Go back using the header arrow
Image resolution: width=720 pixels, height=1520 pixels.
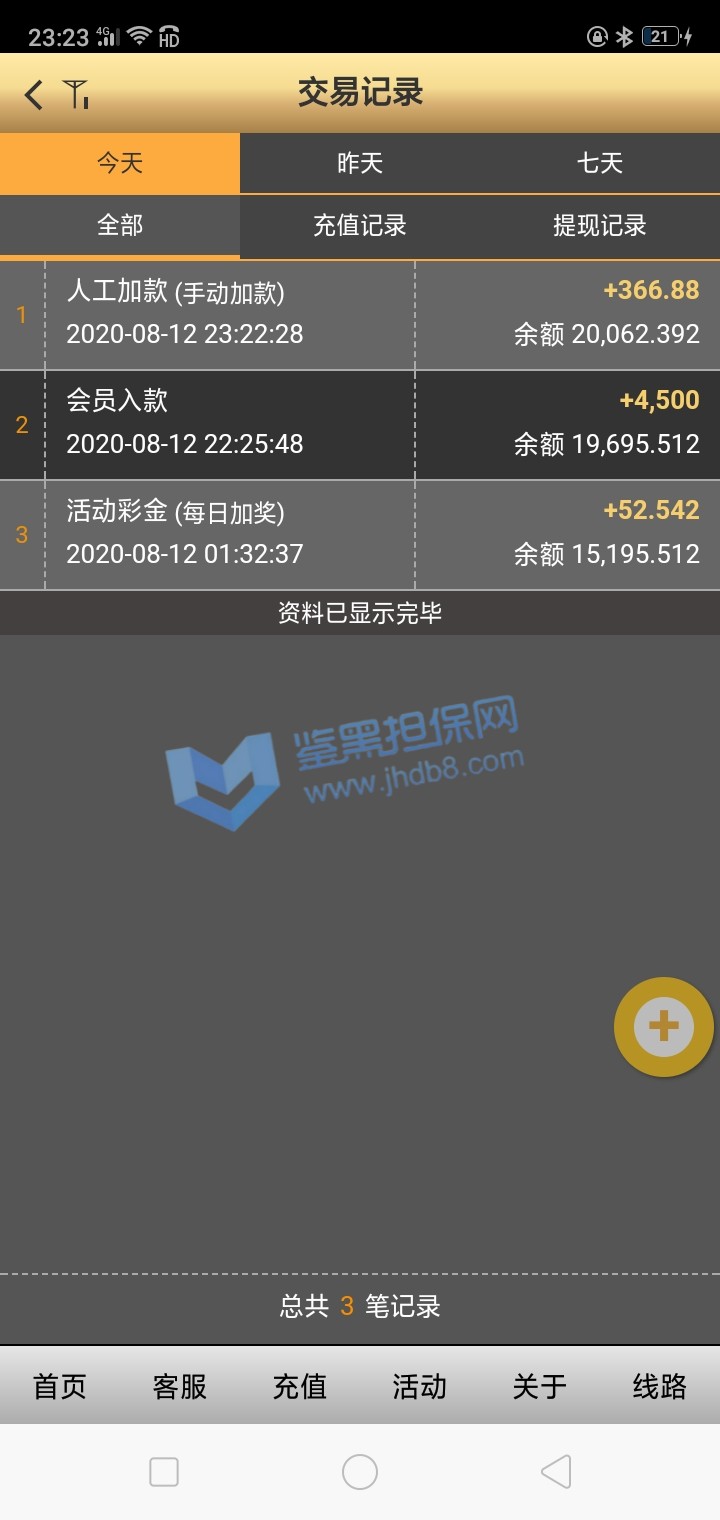[34, 95]
